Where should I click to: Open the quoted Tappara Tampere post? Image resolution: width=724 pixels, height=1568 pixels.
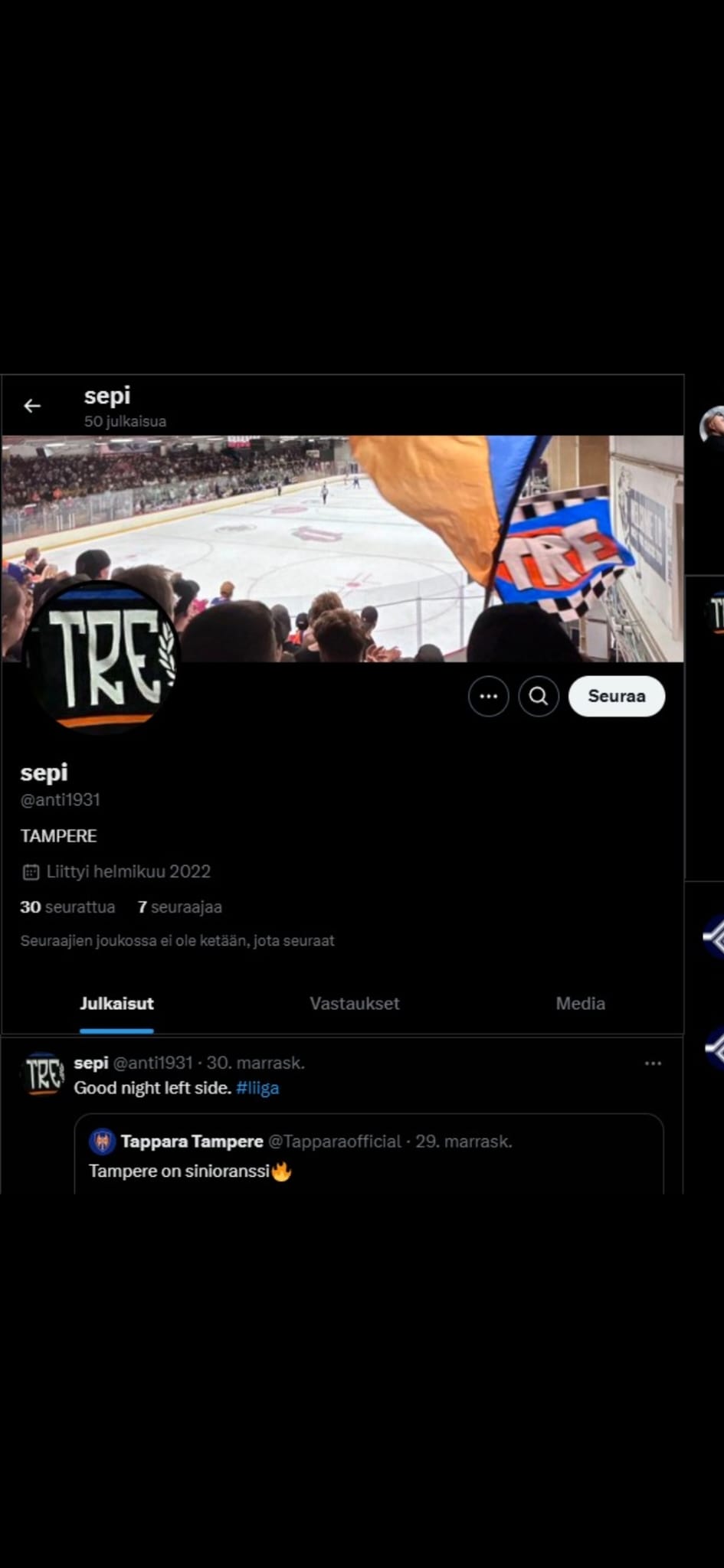coord(368,1156)
